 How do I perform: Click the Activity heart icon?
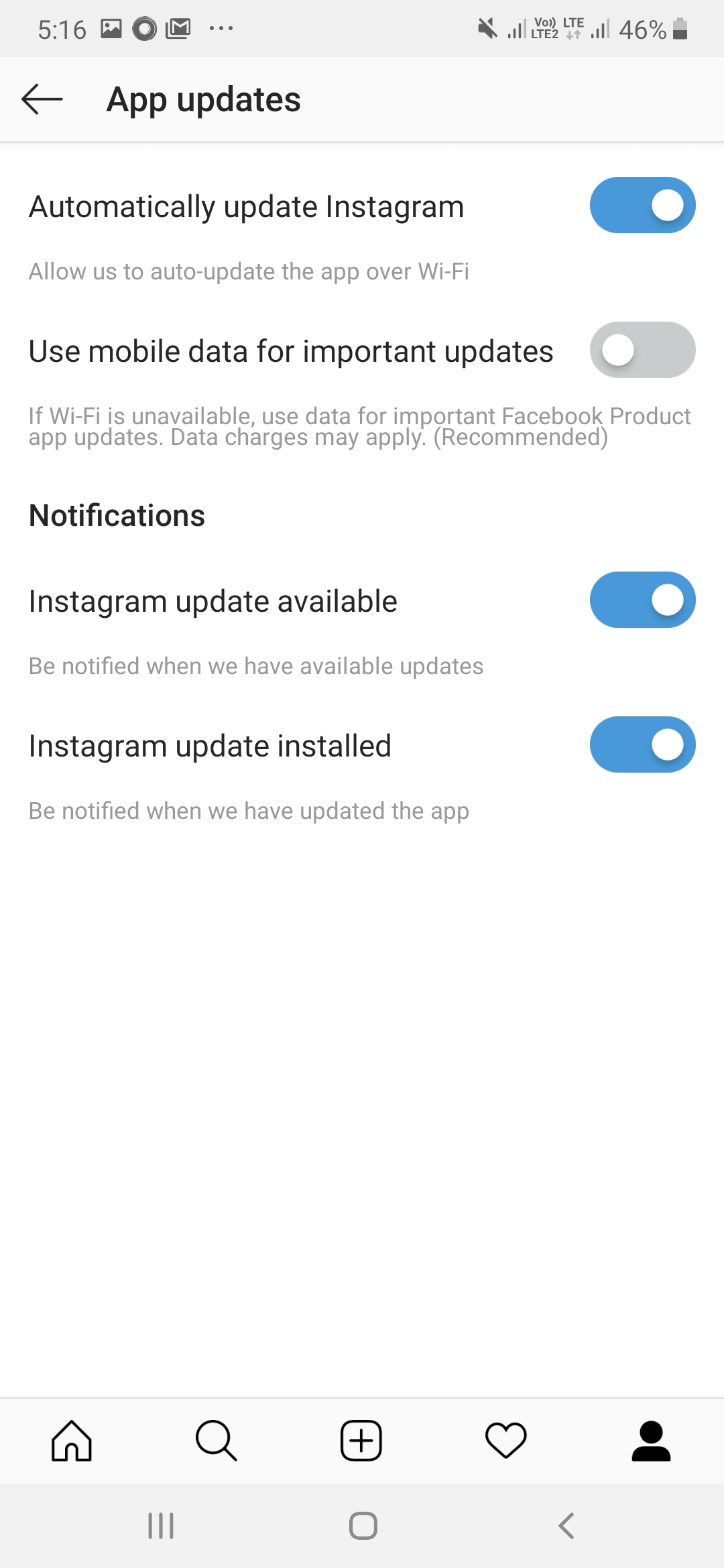click(506, 1441)
